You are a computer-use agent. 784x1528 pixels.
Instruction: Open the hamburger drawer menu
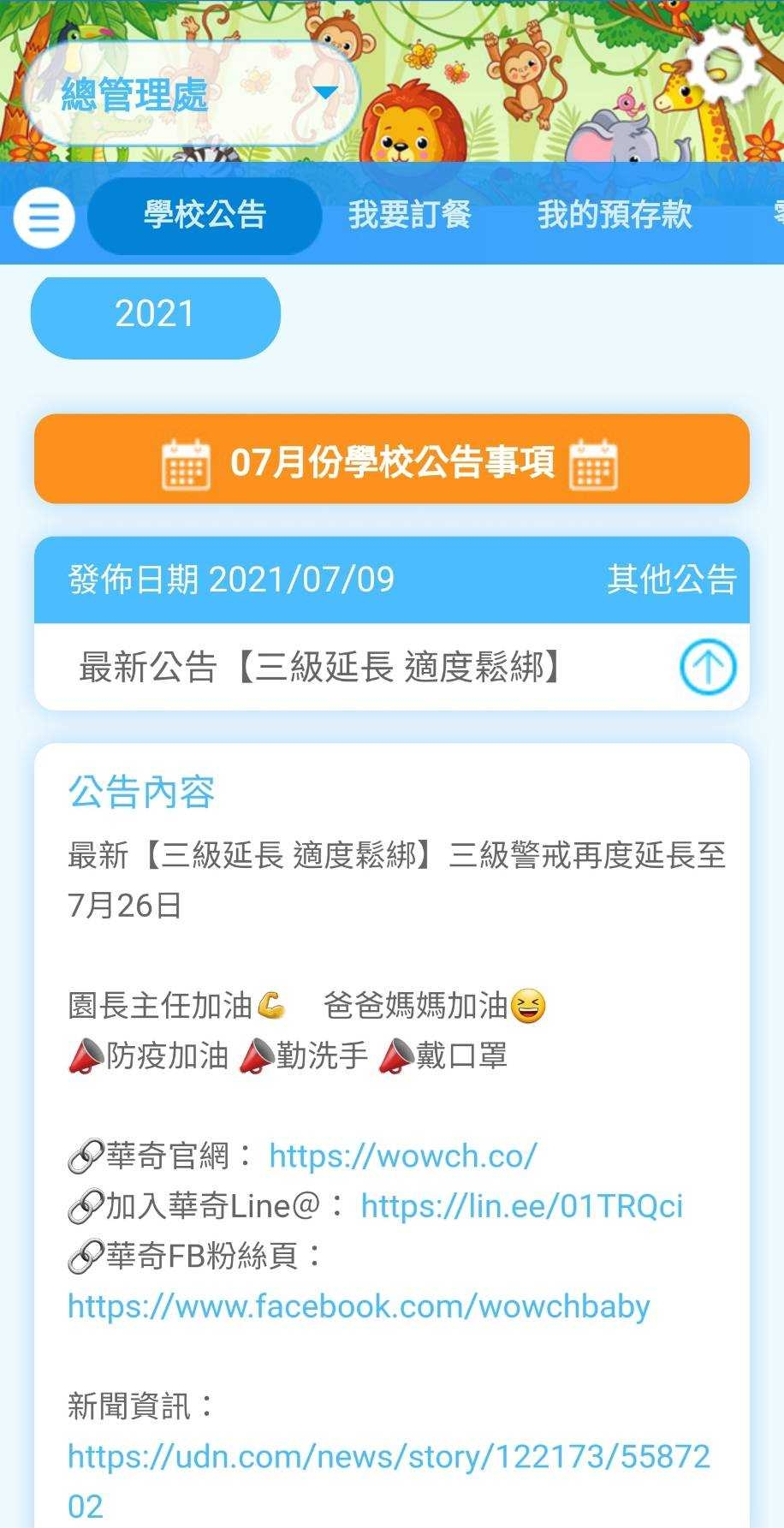[x=44, y=217]
